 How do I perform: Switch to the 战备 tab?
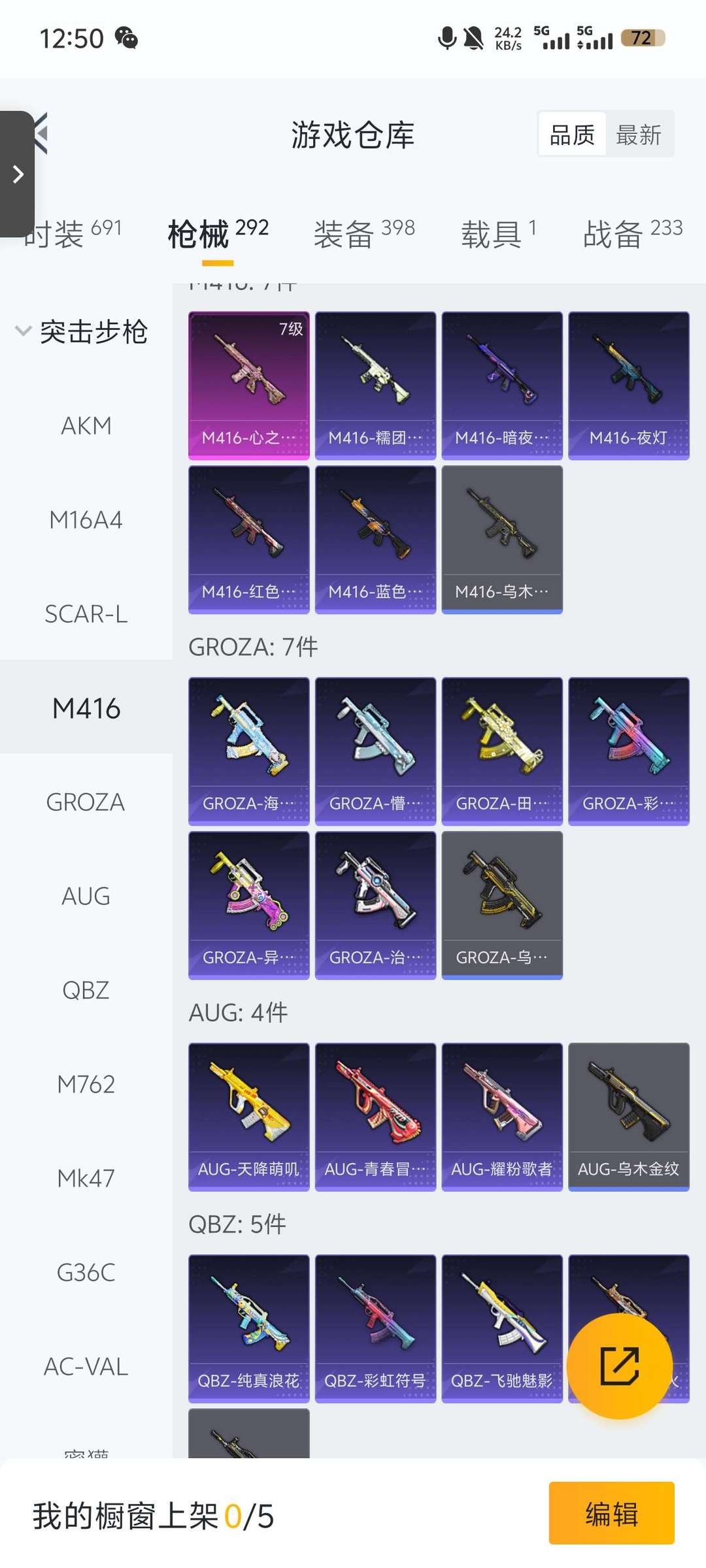632,233
